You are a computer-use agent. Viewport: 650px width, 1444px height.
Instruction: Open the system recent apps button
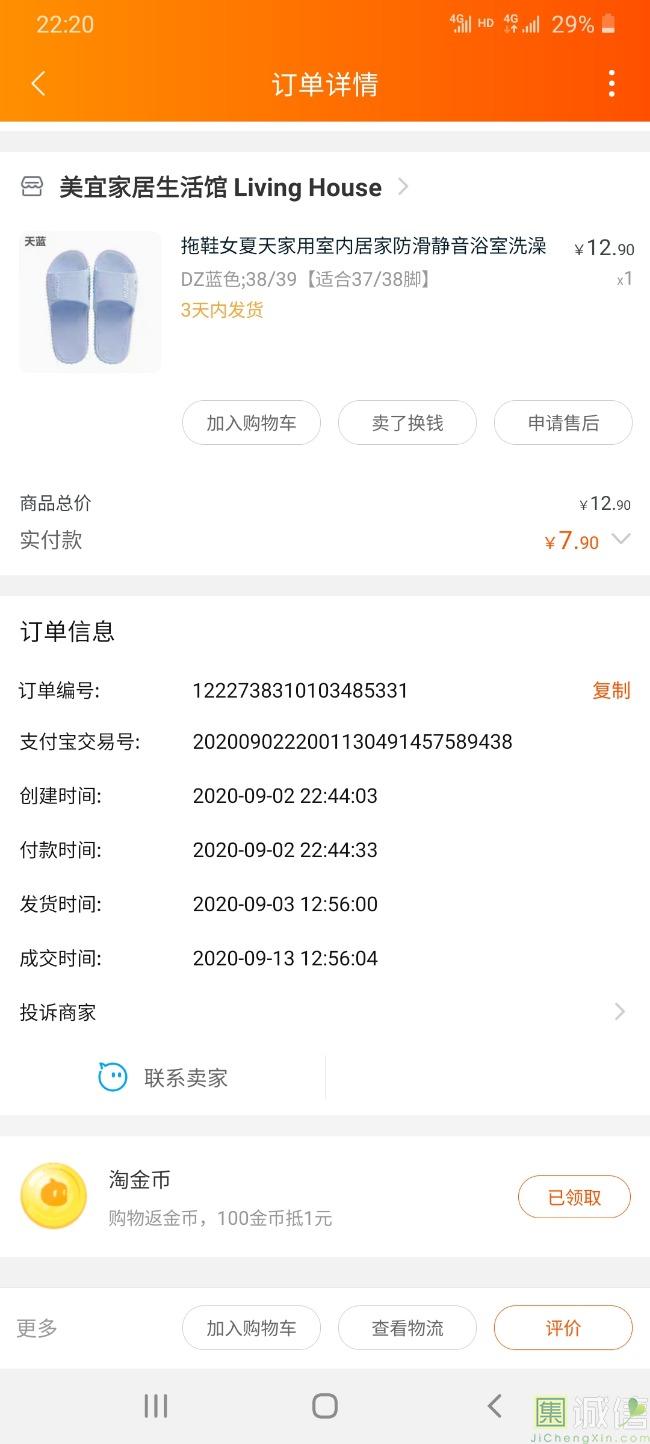click(155, 1406)
